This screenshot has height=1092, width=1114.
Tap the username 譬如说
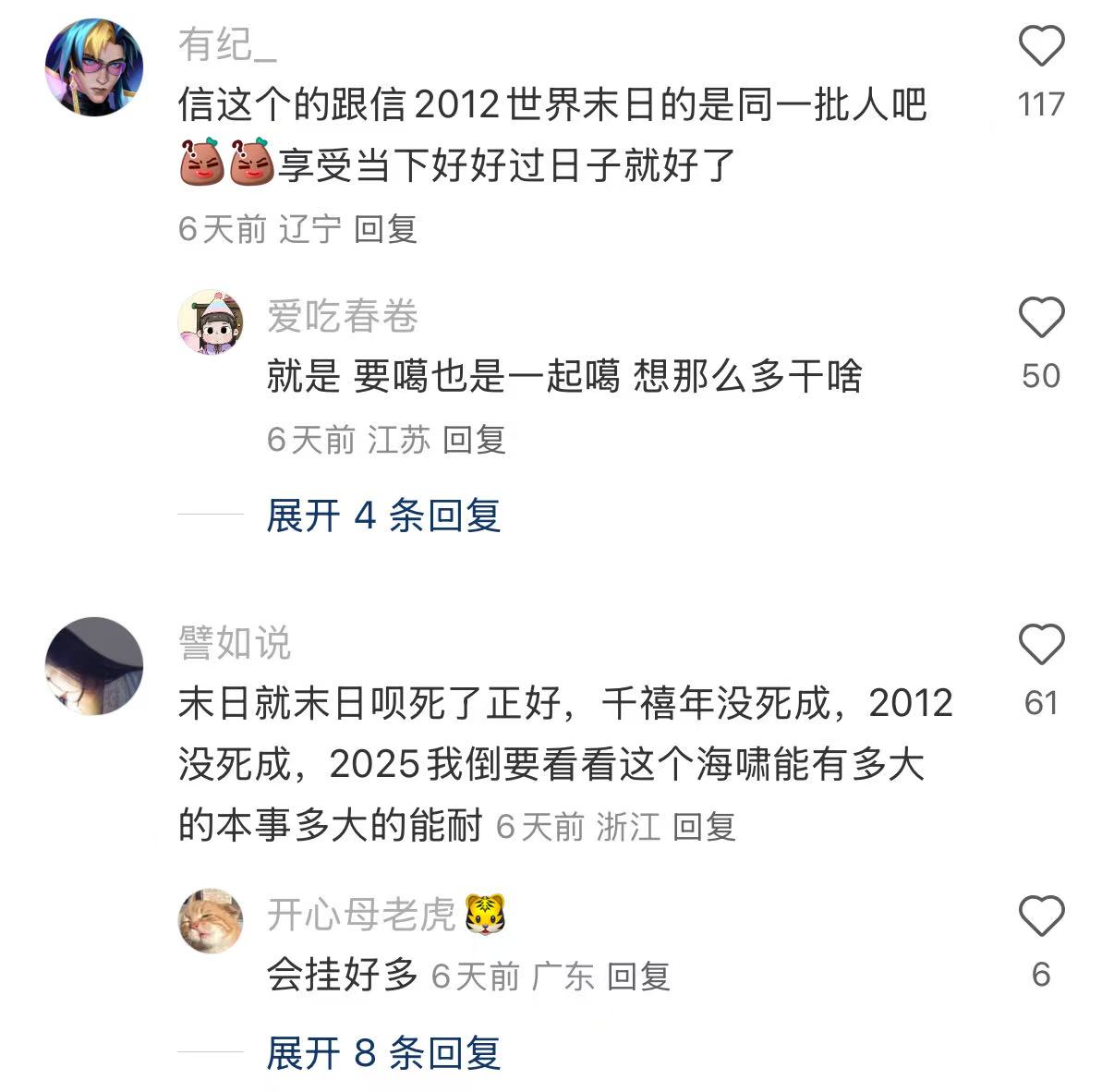click(x=235, y=643)
